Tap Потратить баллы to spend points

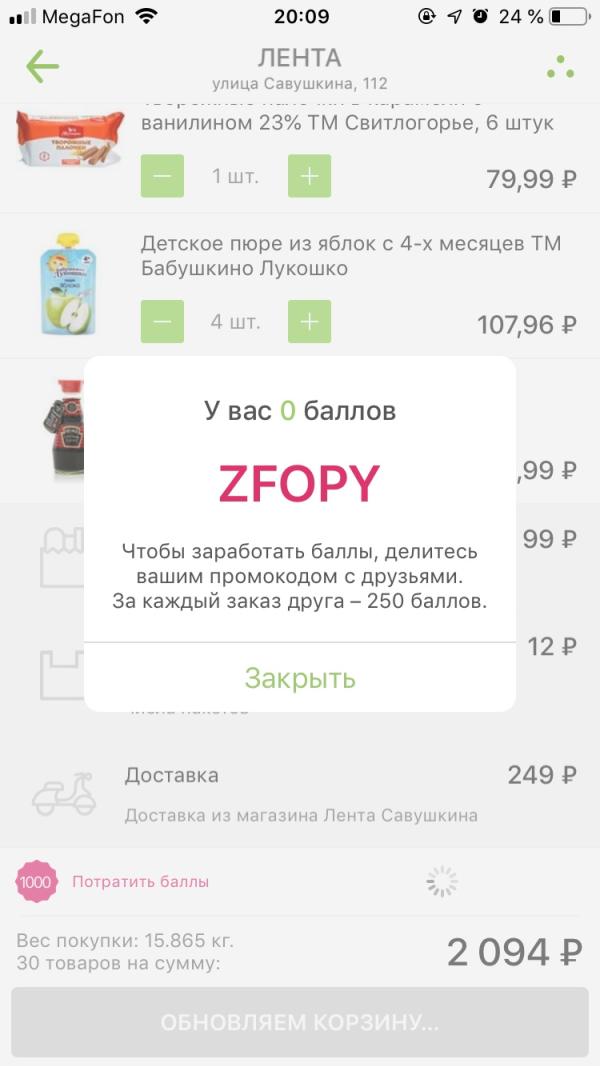pyautogui.click(x=140, y=882)
